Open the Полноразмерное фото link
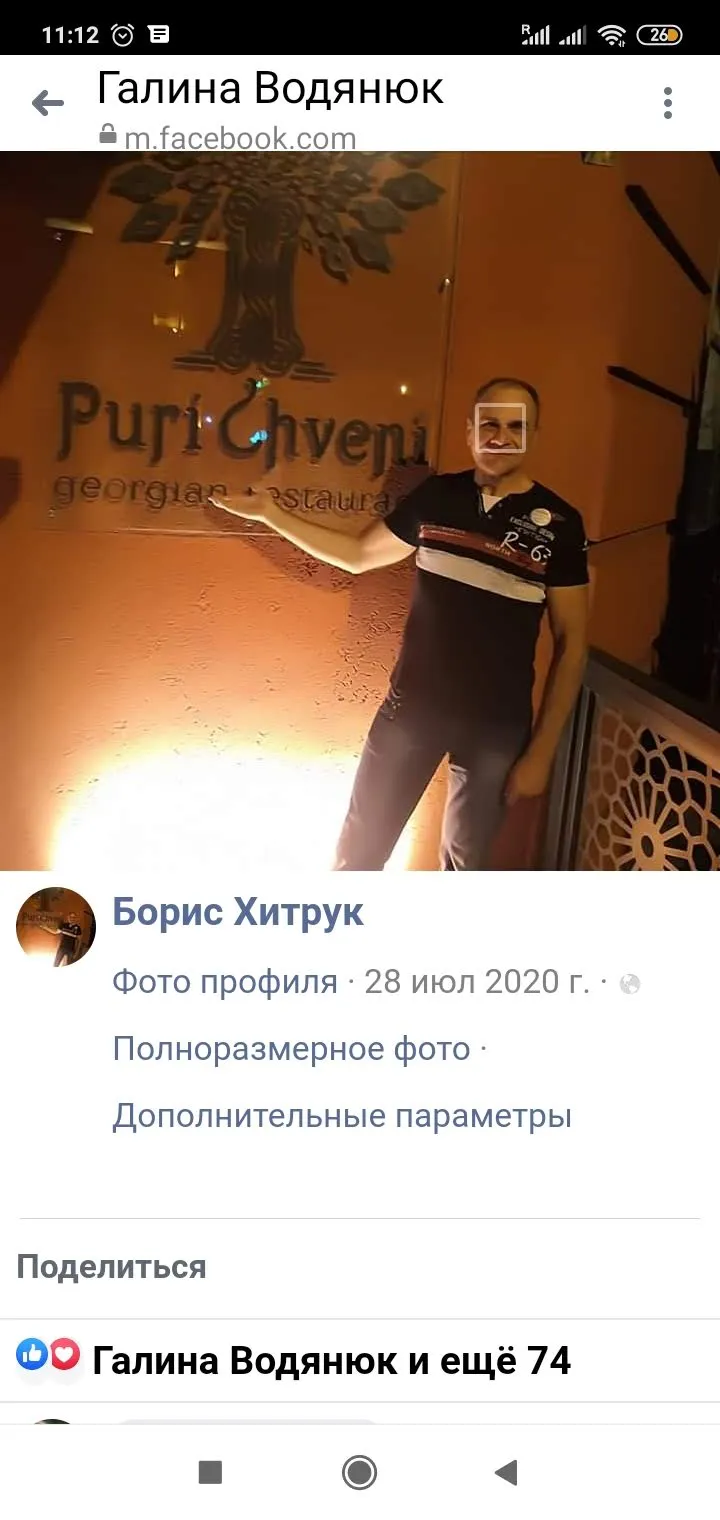 pos(291,1049)
